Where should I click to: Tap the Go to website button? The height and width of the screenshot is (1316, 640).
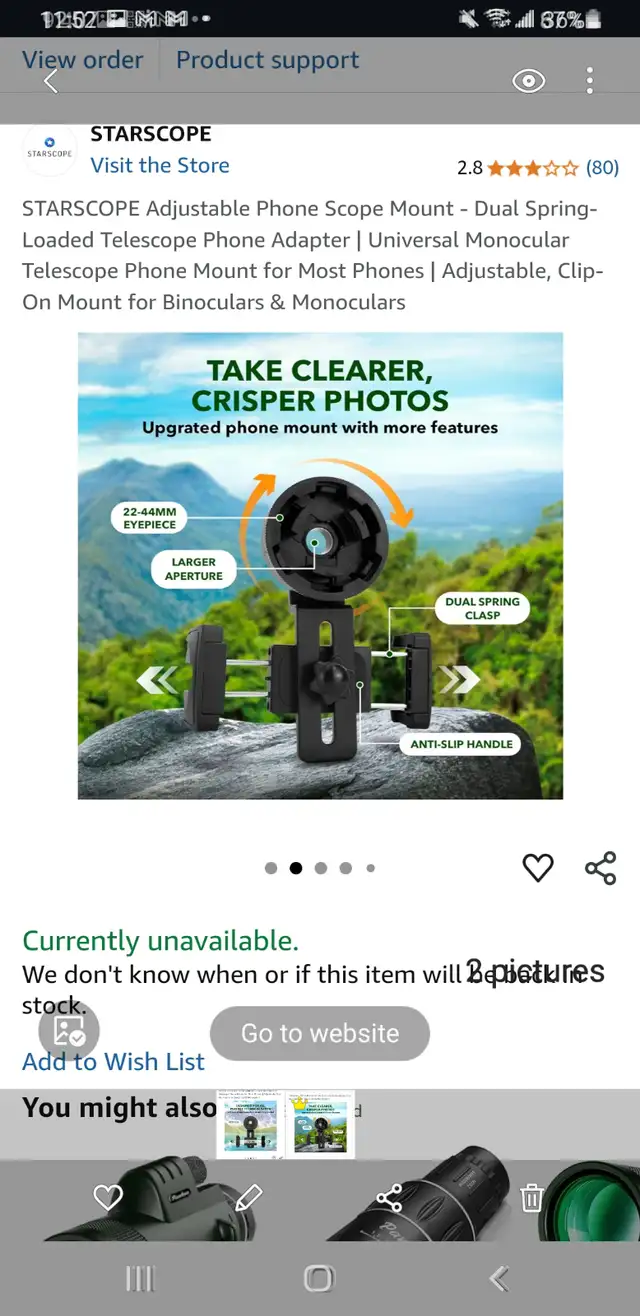pos(320,1033)
